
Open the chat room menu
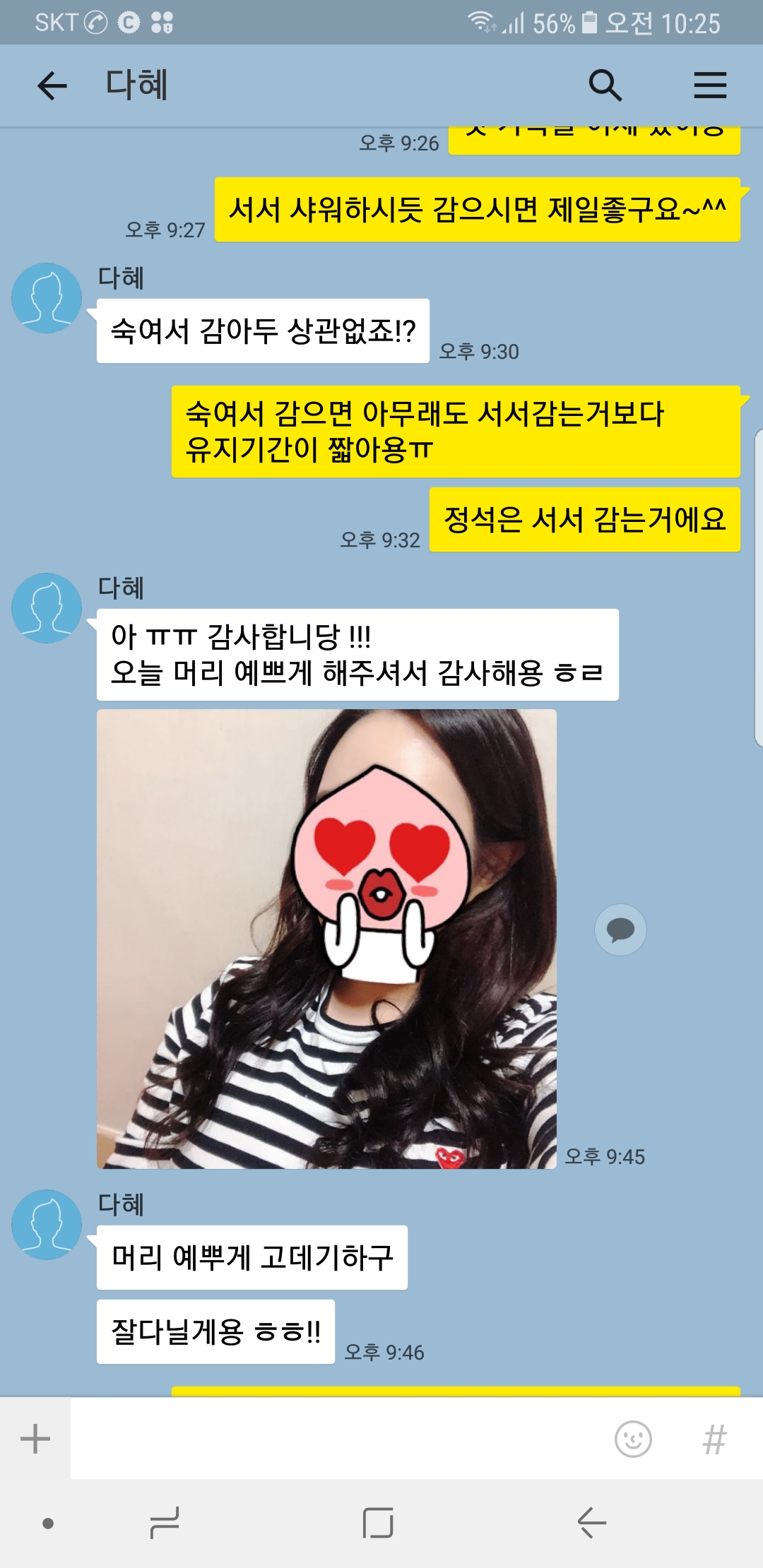[x=709, y=85]
